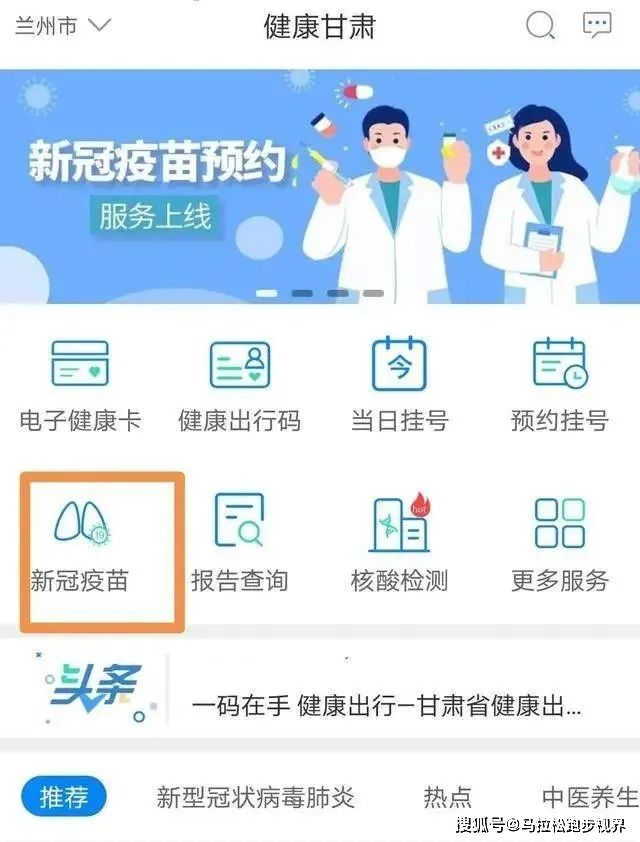Switch to the 中医养生 tab

tap(590, 797)
